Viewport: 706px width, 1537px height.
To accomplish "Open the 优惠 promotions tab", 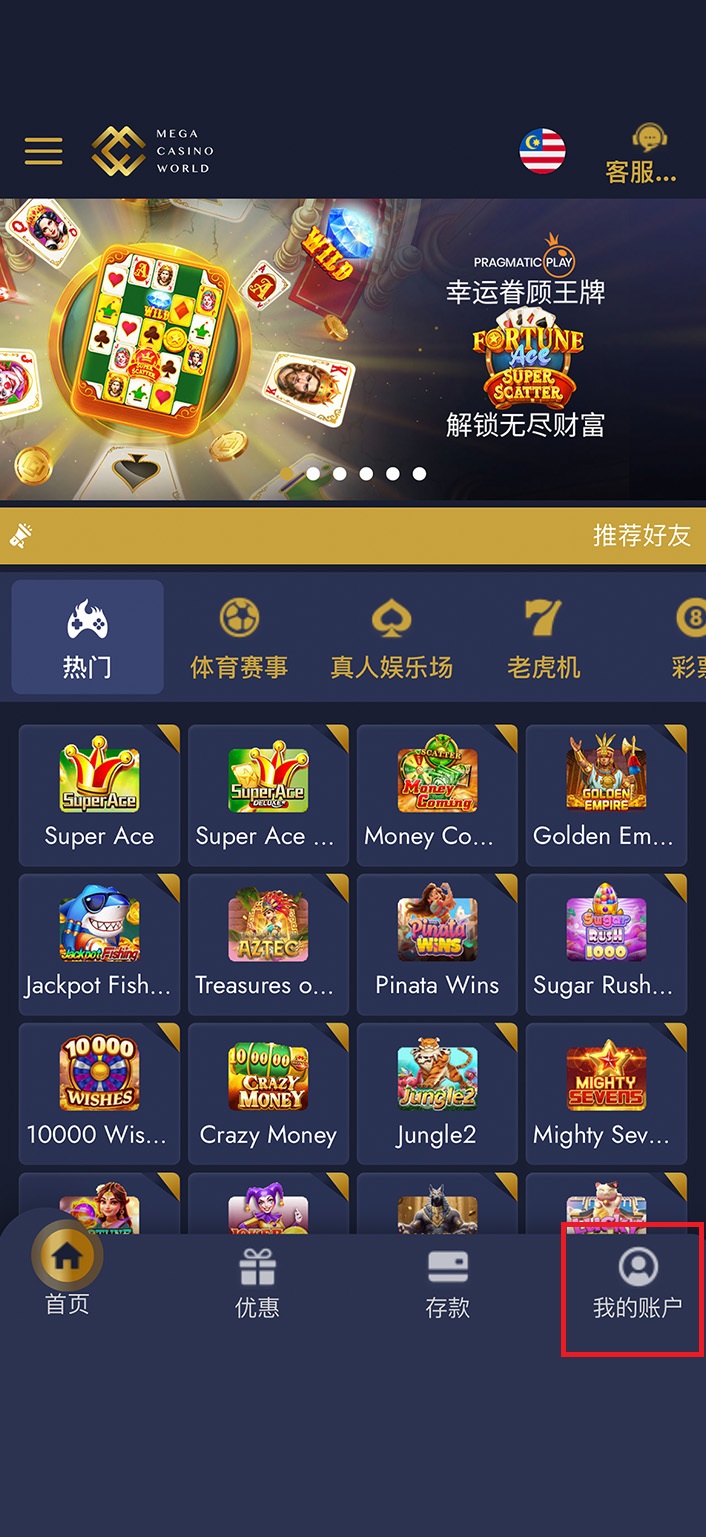I will click(257, 1285).
